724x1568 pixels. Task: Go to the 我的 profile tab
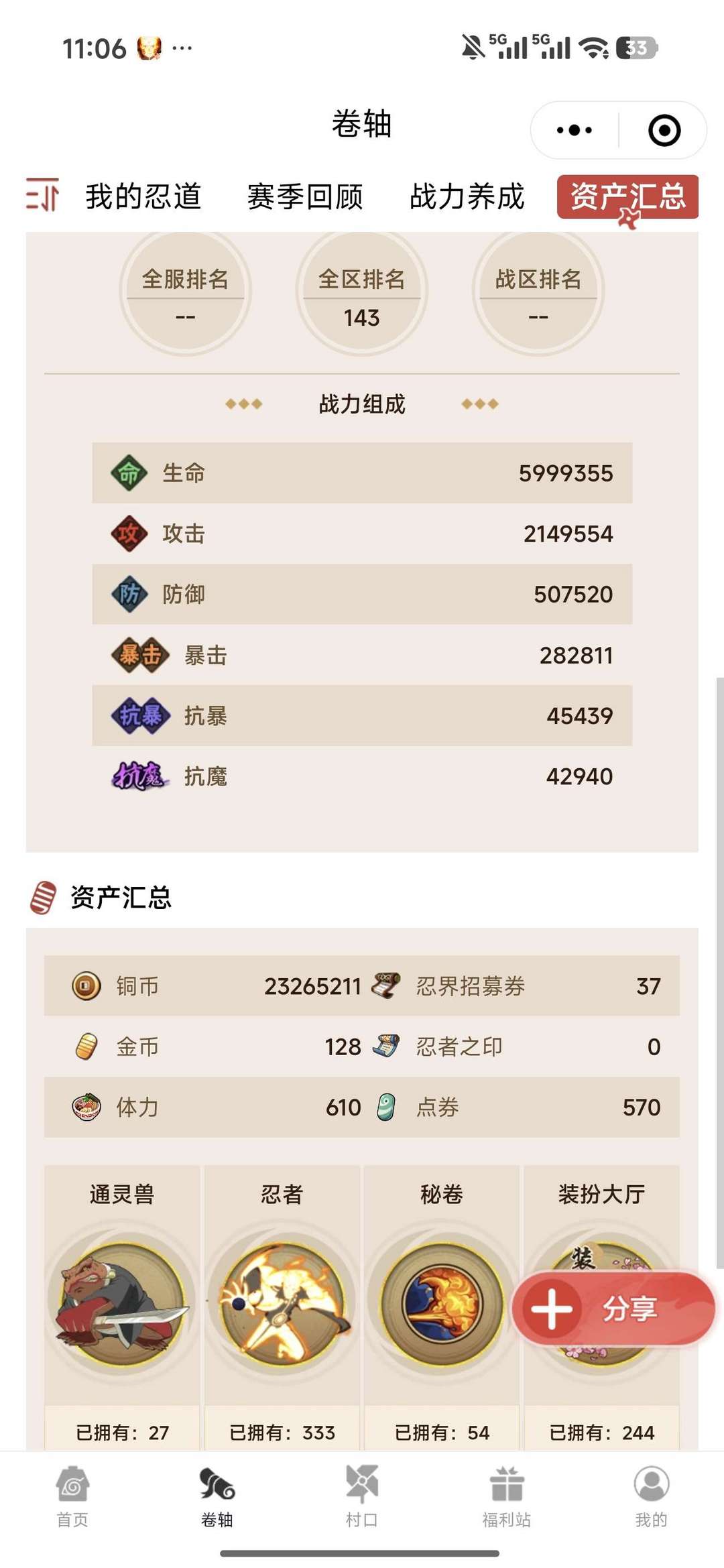click(x=652, y=1498)
